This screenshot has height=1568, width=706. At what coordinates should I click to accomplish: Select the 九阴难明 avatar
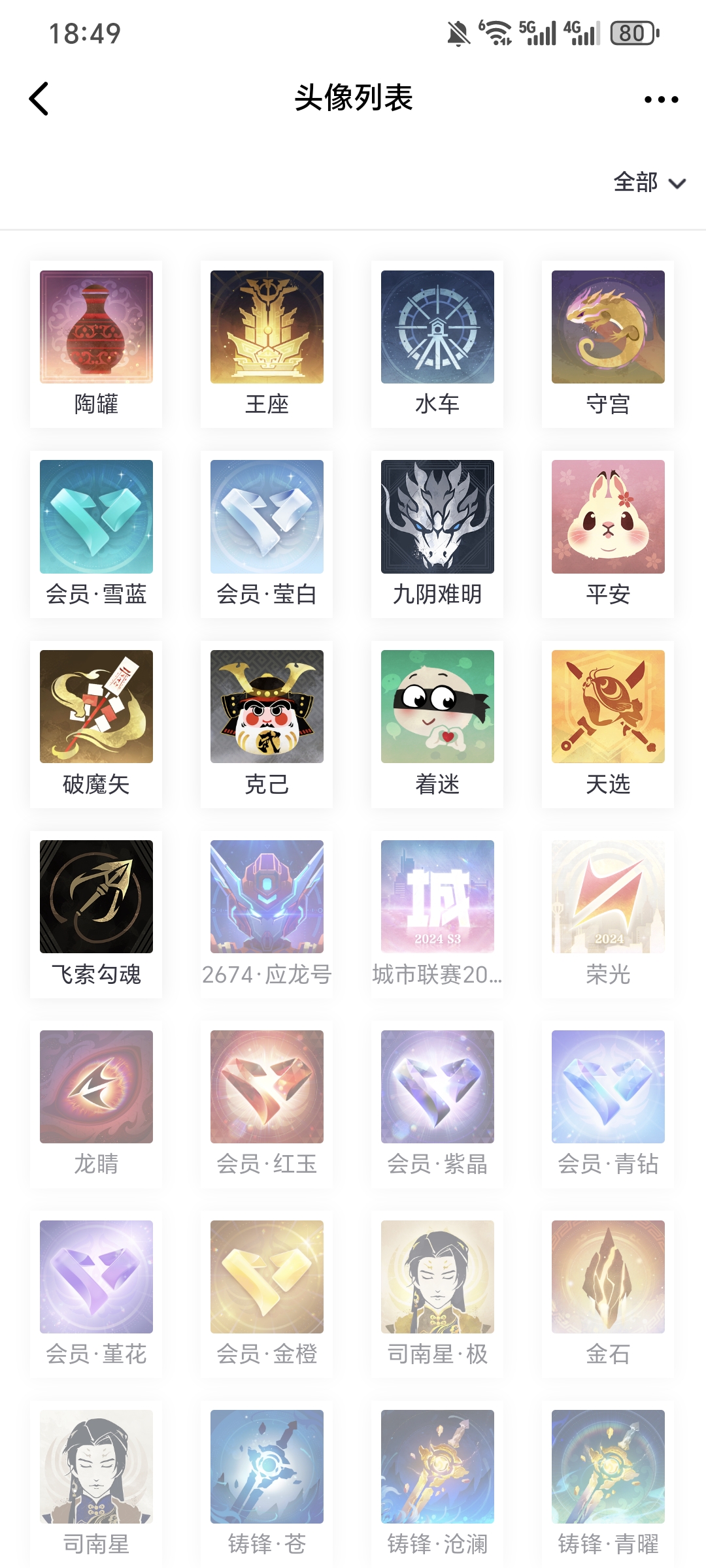437,517
